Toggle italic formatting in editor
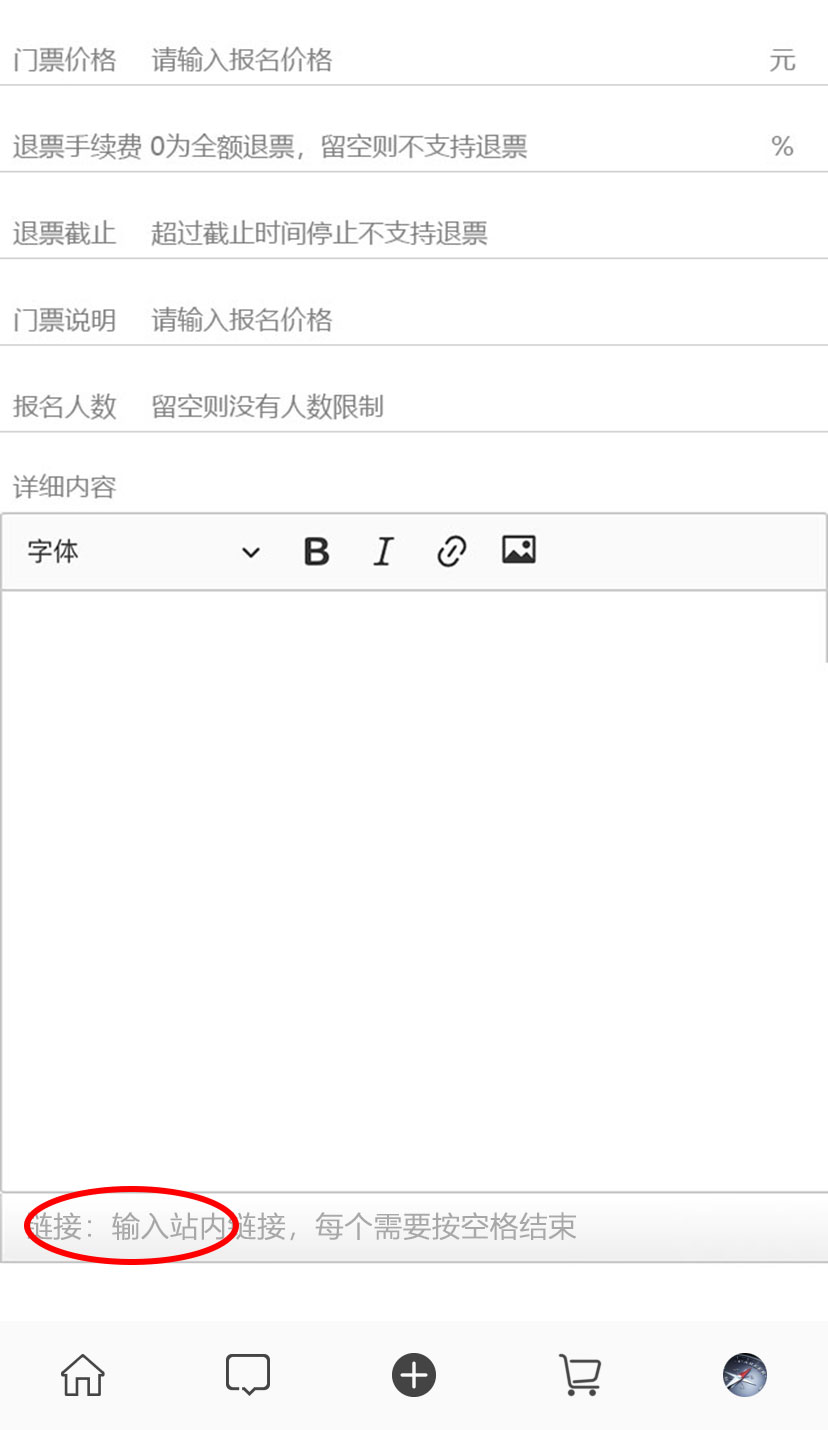This screenshot has height=1430, width=828. (x=382, y=551)
